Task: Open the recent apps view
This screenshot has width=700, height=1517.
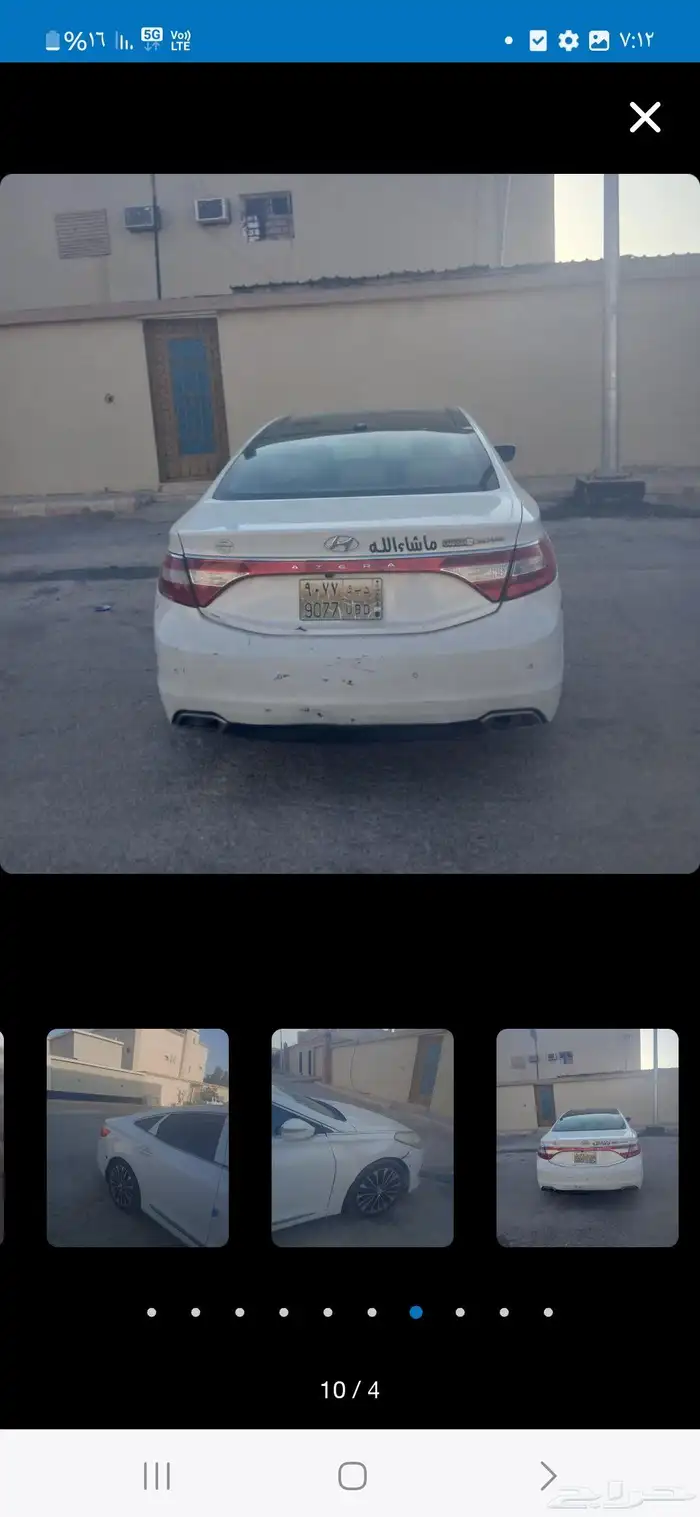Action: (157, 1476)
